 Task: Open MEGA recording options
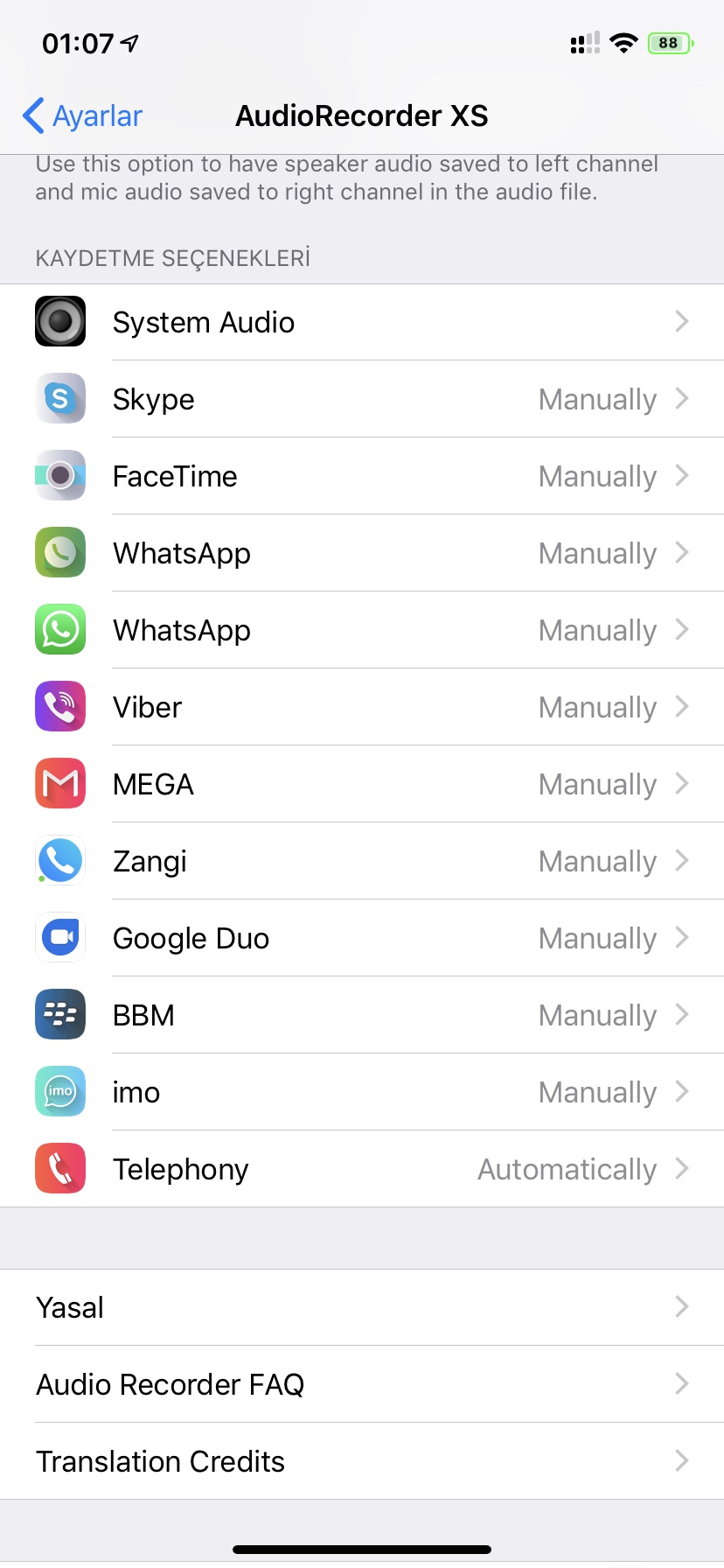362,784
